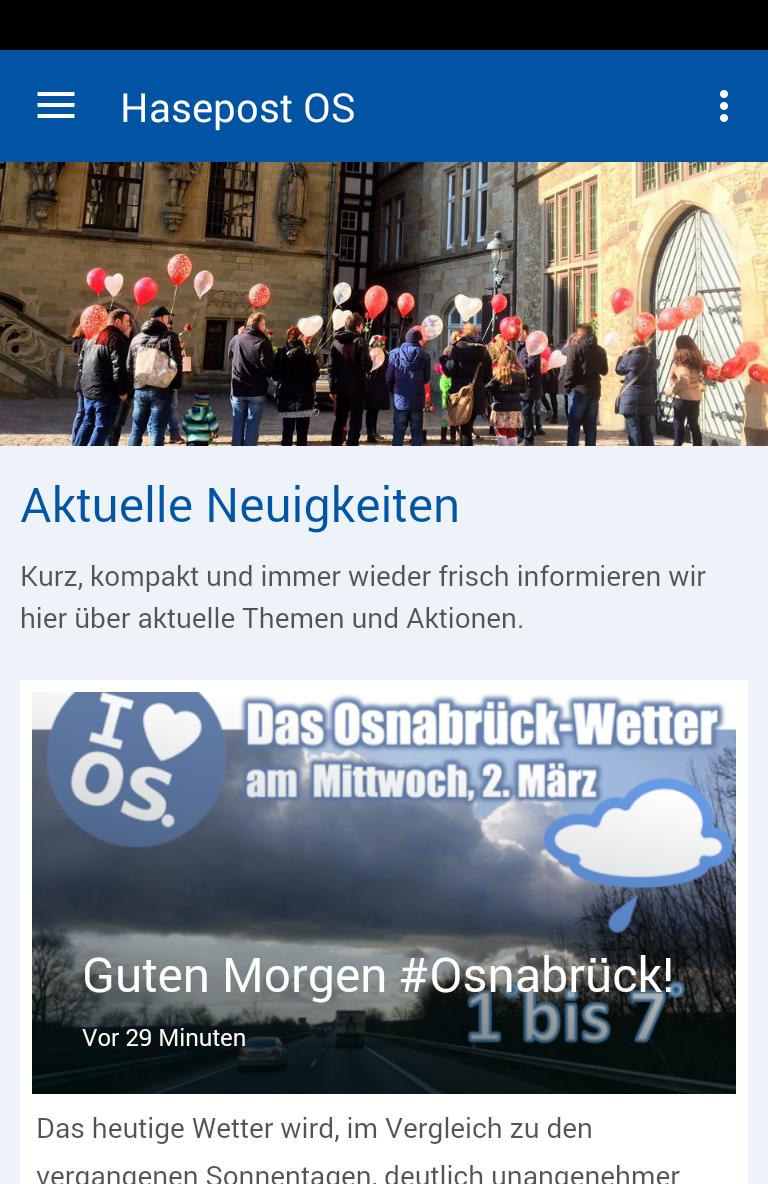The width and height of the screenshot is (768, 1184).
Task: Tap the Hasepost OS app title
Action: pos(237,107)
